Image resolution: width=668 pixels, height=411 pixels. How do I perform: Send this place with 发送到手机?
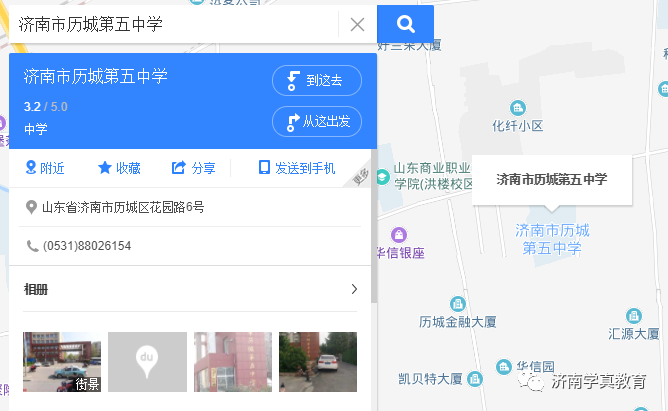[296, 168]
